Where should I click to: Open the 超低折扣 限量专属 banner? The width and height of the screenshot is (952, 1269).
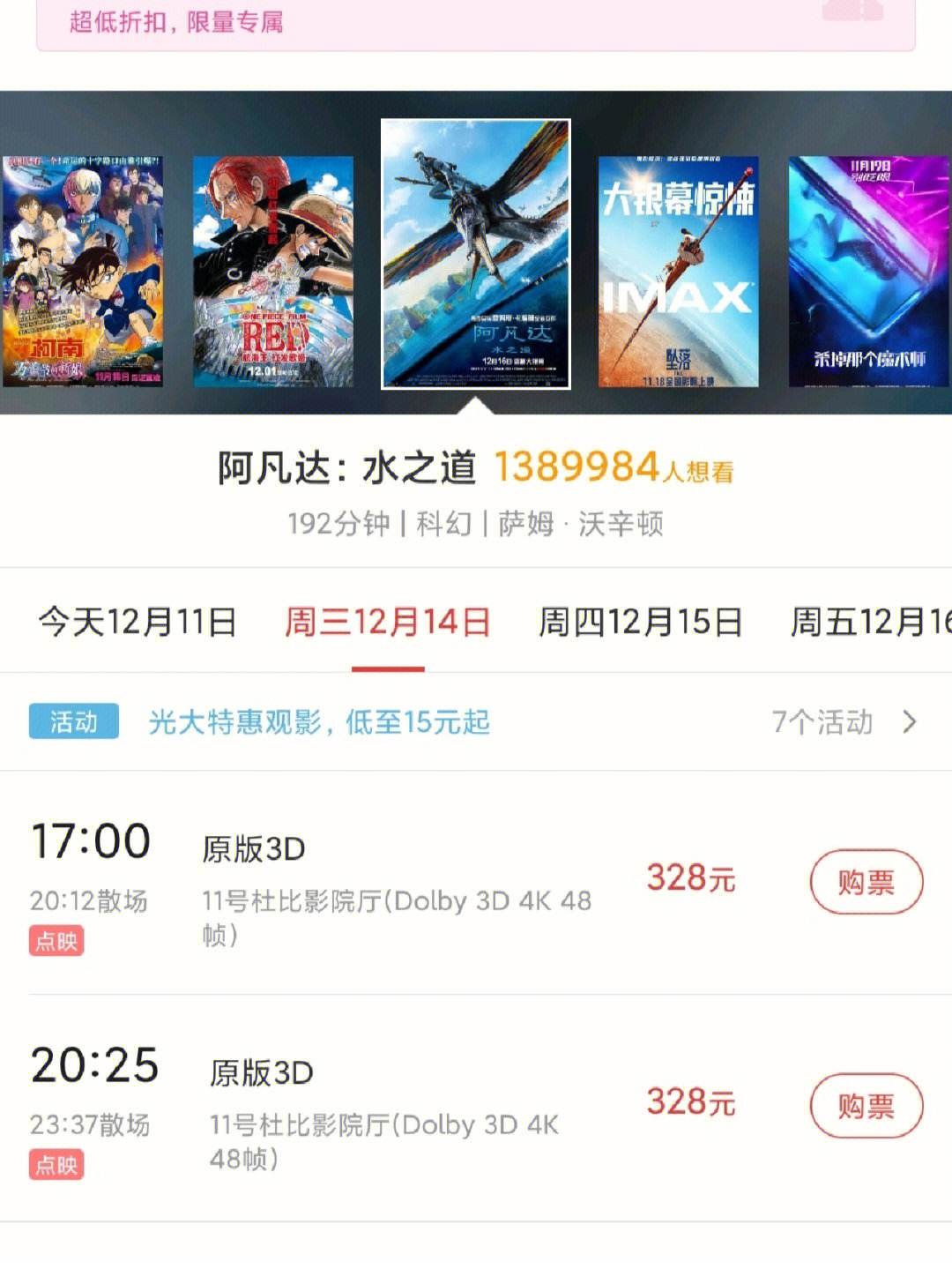click(475, 23)
